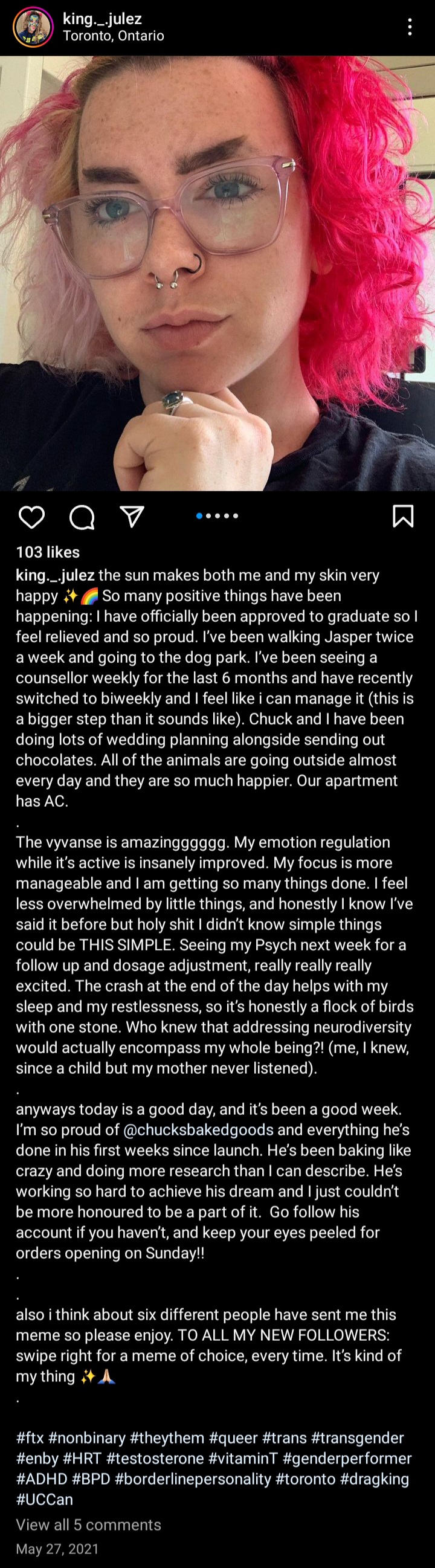Open the king._.julez username in header
Viewport: 435px width, 1568px height.
tap(101, 19)
